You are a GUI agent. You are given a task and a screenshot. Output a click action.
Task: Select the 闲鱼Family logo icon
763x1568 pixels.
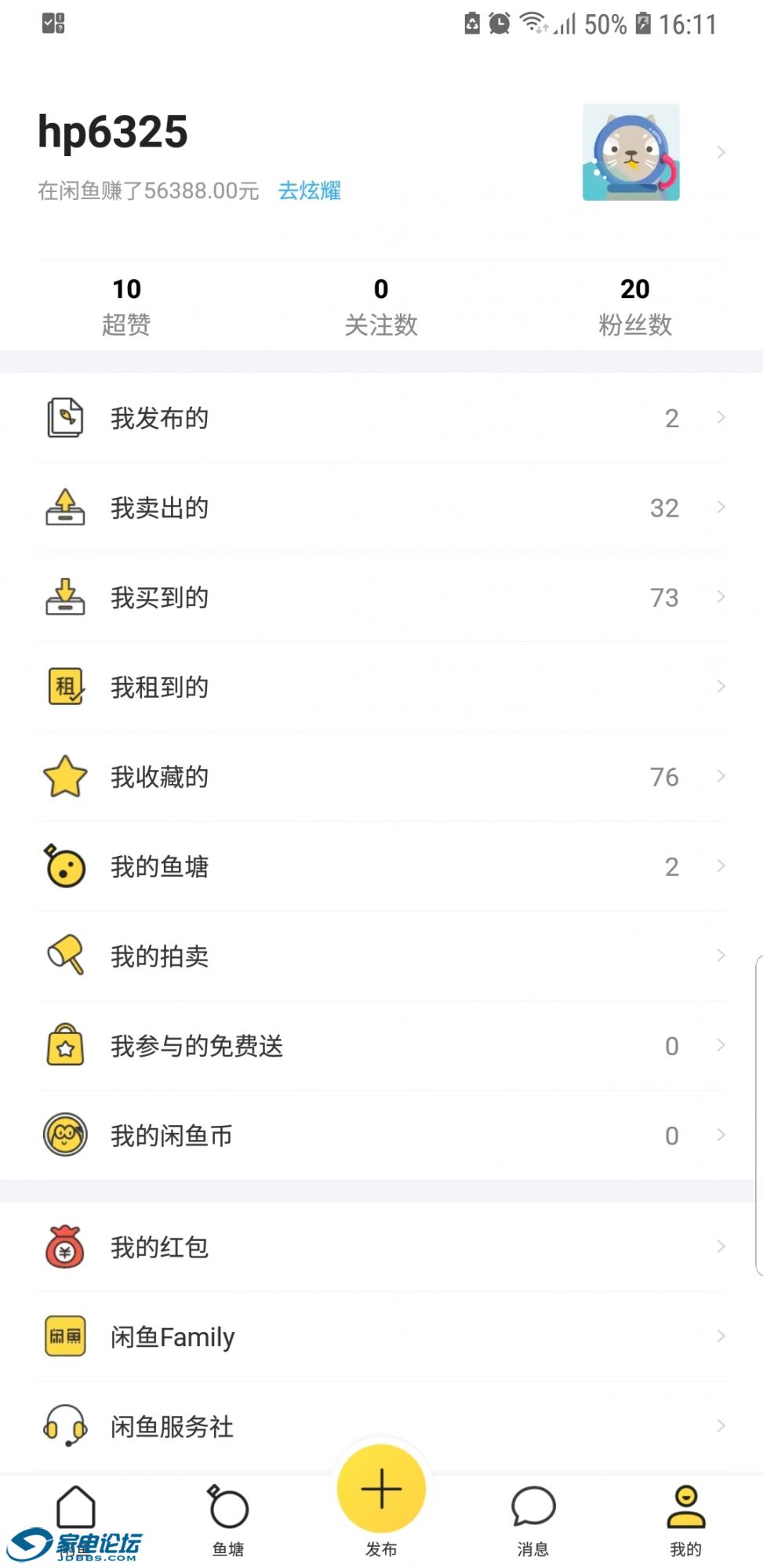point(66,1336)
